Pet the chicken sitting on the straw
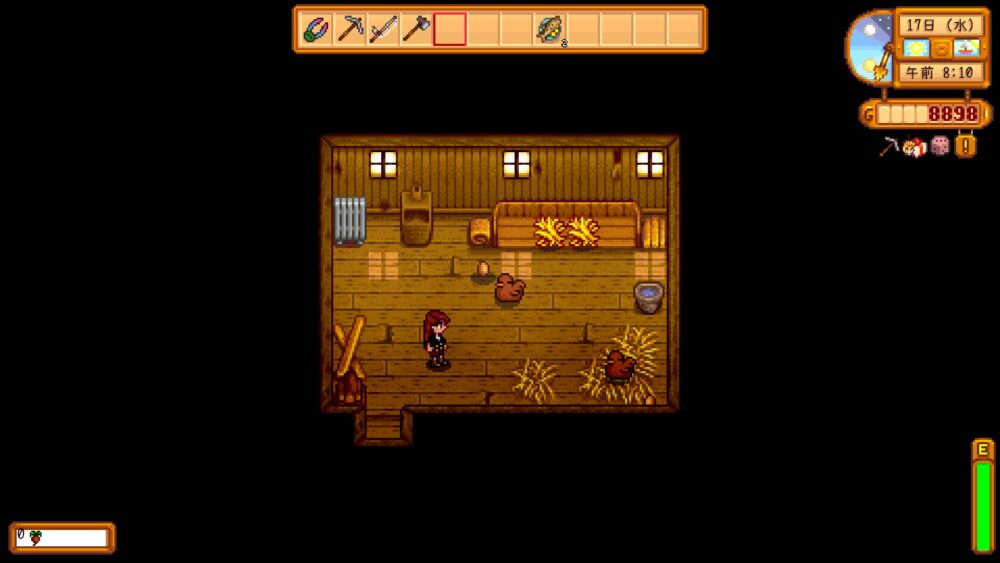The height and width of the screenshot is (563, 1000). pos(619,365)
